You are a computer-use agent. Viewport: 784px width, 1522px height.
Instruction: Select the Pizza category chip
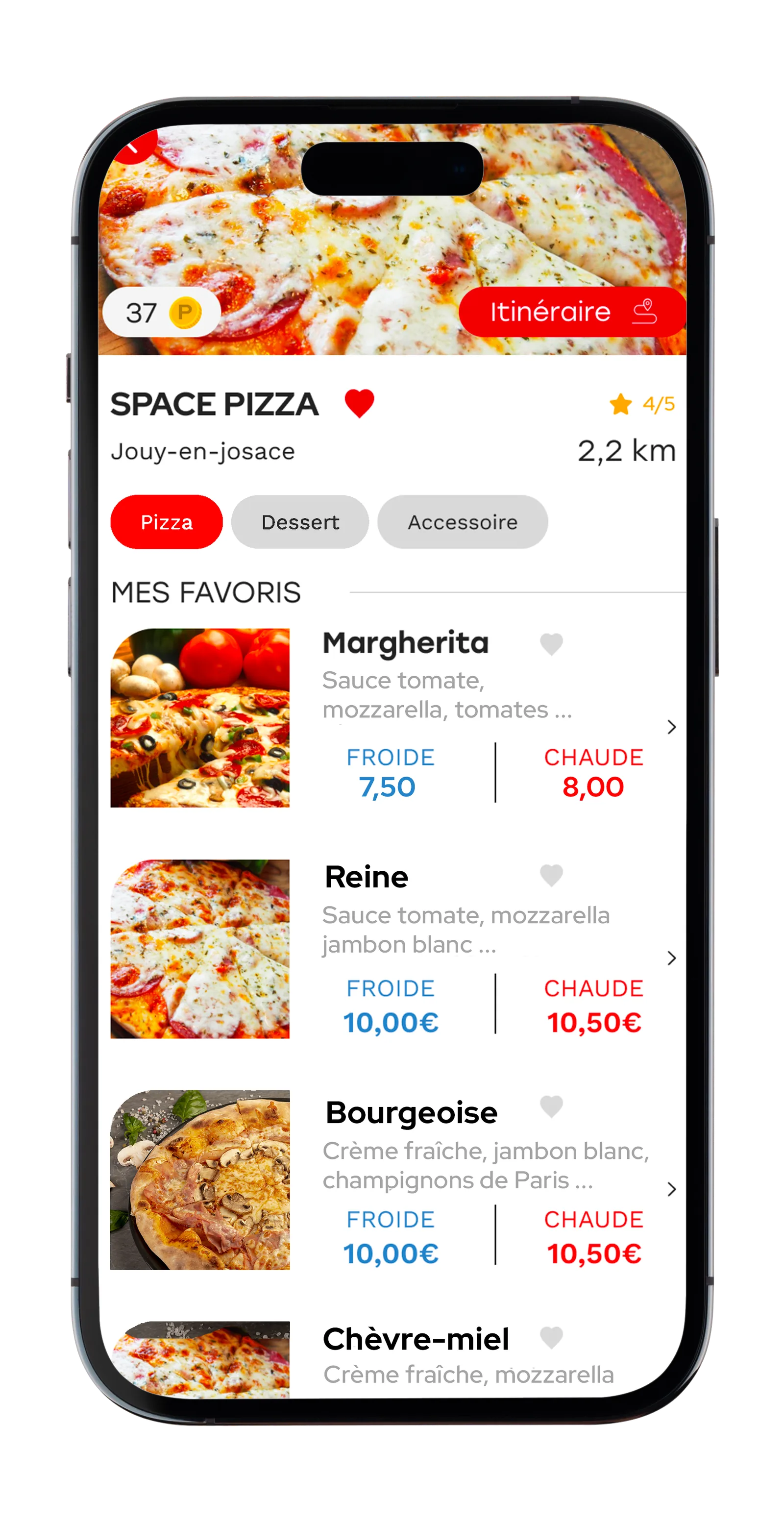[x=167, y=522]
